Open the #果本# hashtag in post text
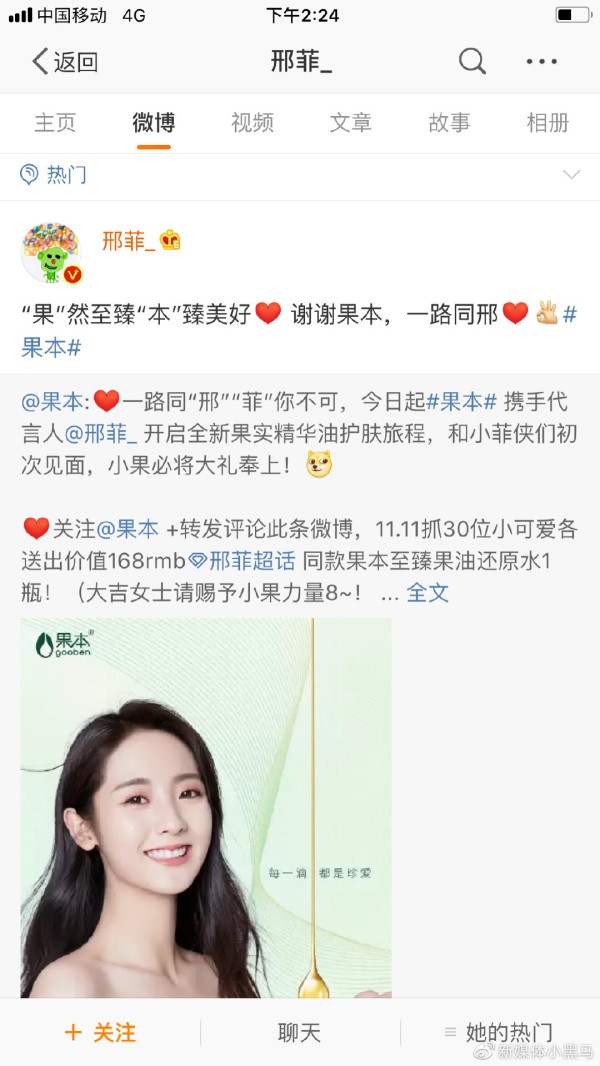600x1066 pixels. pyautogui.click(x=51, y=347)
